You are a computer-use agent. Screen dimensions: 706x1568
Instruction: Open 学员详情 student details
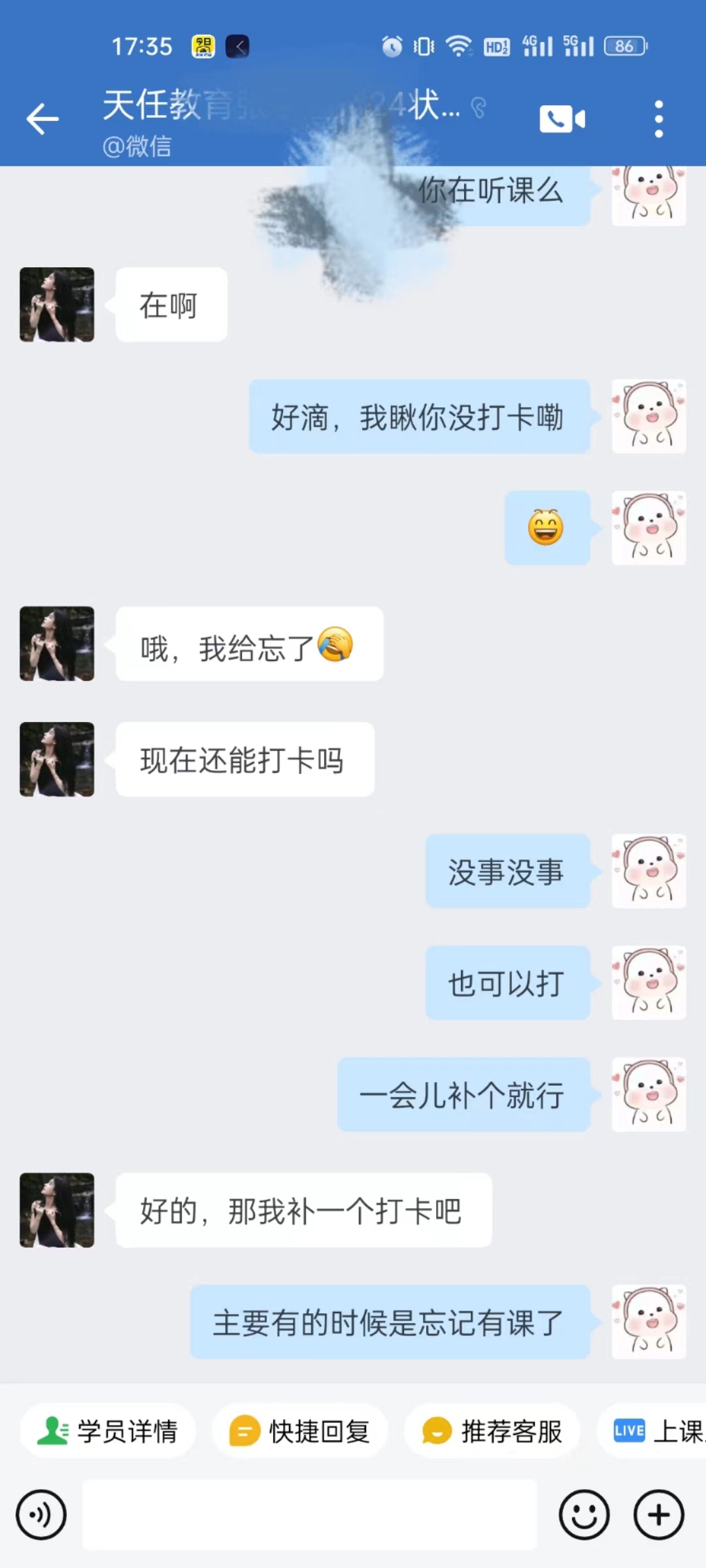coord(108,1431)
